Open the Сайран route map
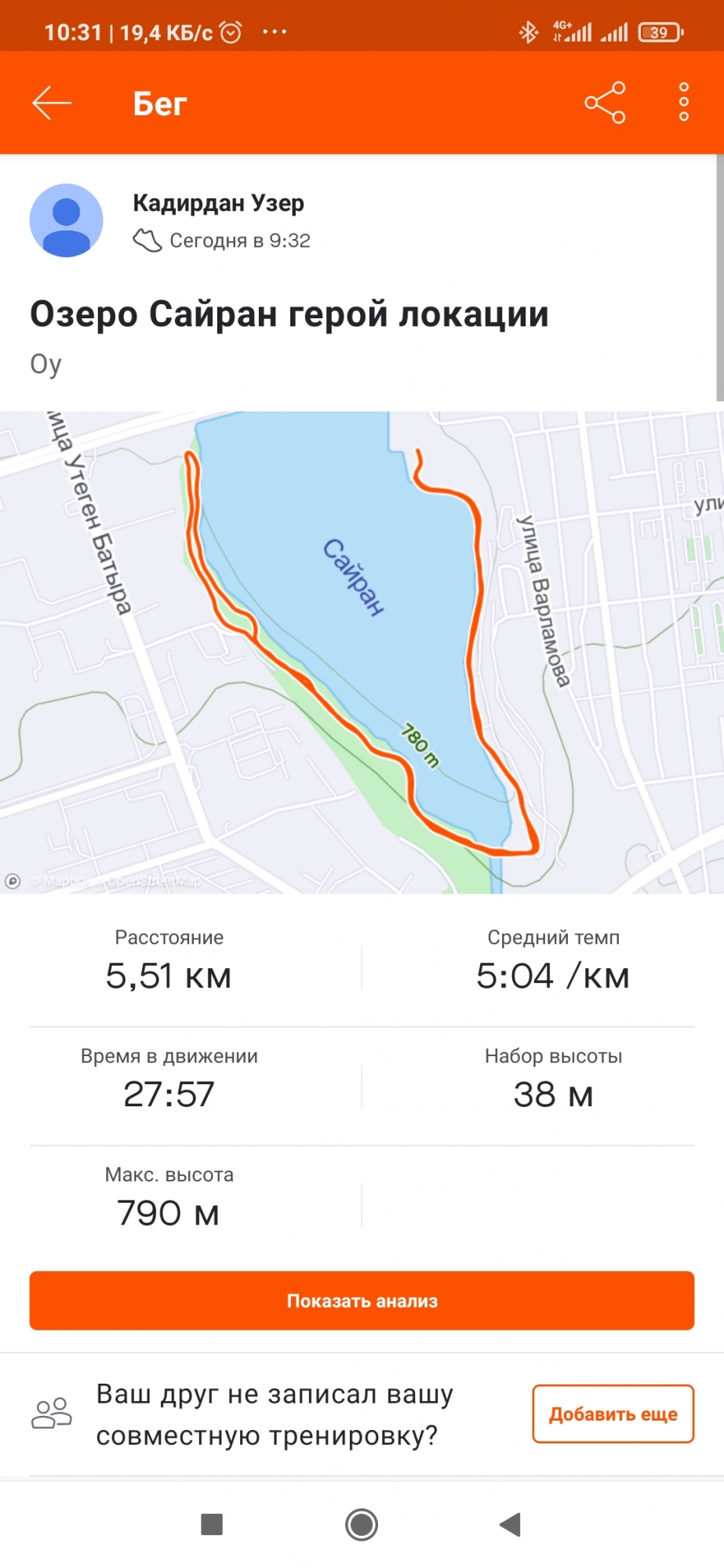The height and width of the screenshot is (1568, 724). point(361,651)
